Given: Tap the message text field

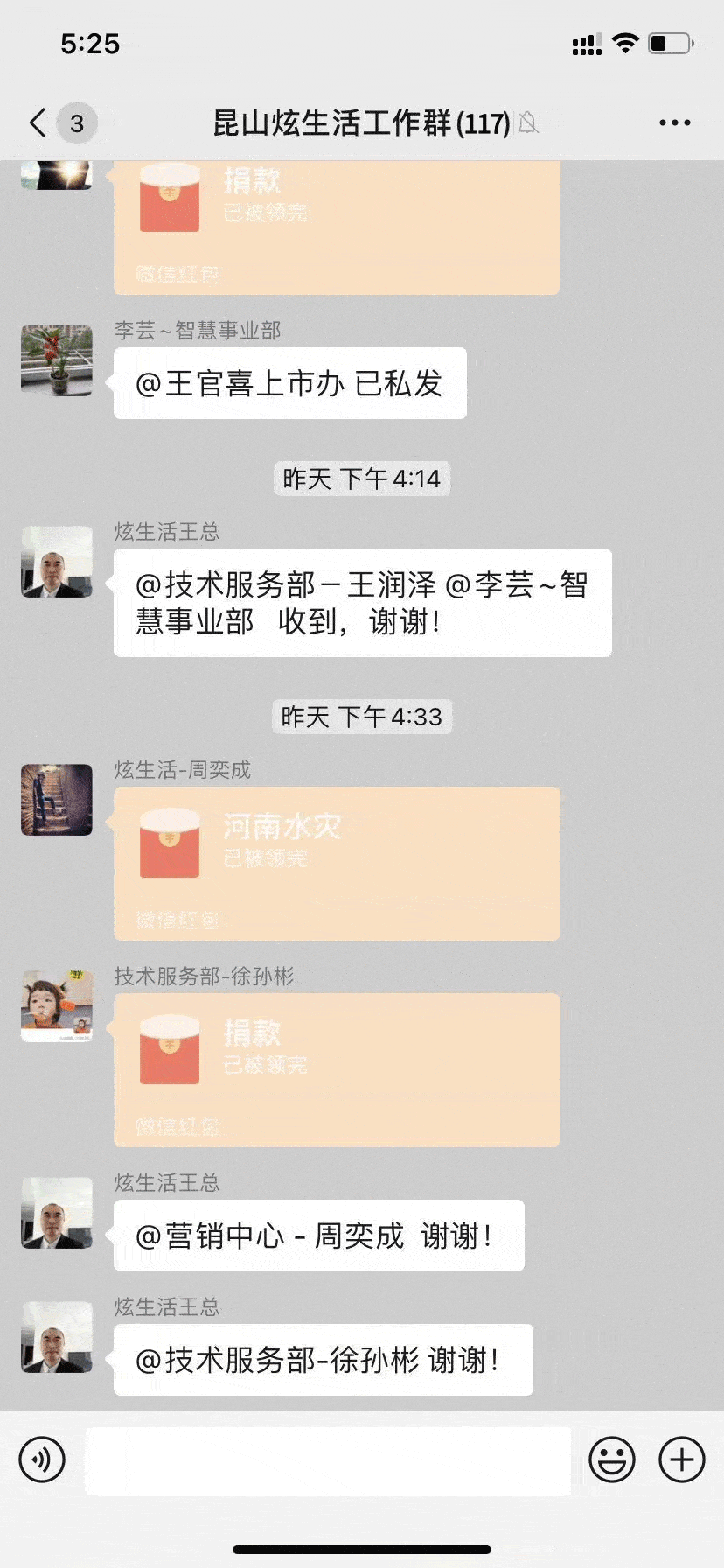Looking at the screenshot, I should click(328, 1459).
